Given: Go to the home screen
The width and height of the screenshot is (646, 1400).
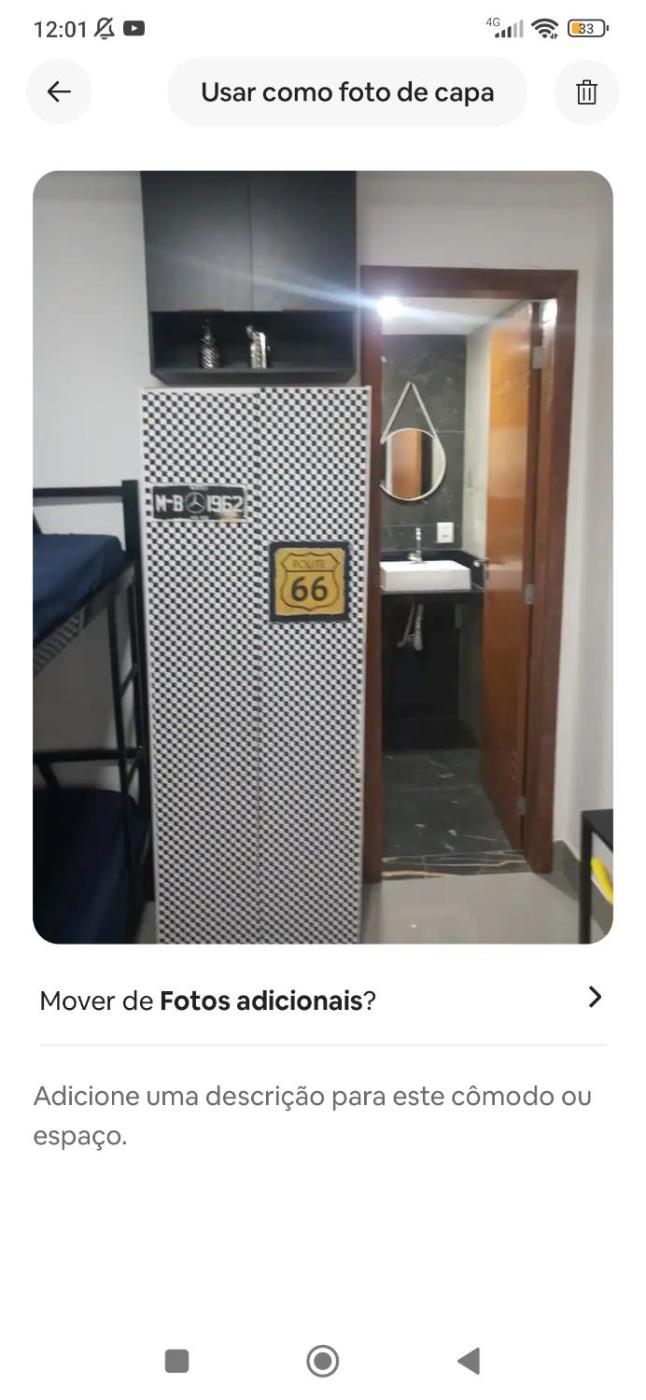Looking at the screenshot, I should (322, 1360).
